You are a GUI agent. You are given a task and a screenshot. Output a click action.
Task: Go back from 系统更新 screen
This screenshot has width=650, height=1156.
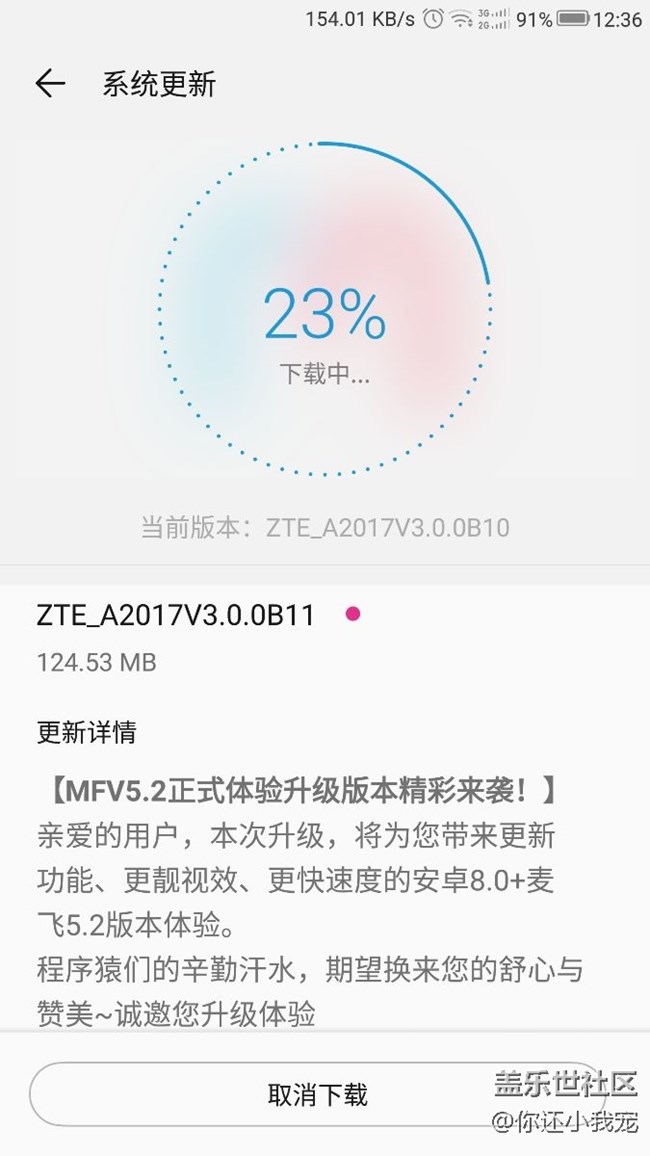pyautogui.click(x=50, y=84)
